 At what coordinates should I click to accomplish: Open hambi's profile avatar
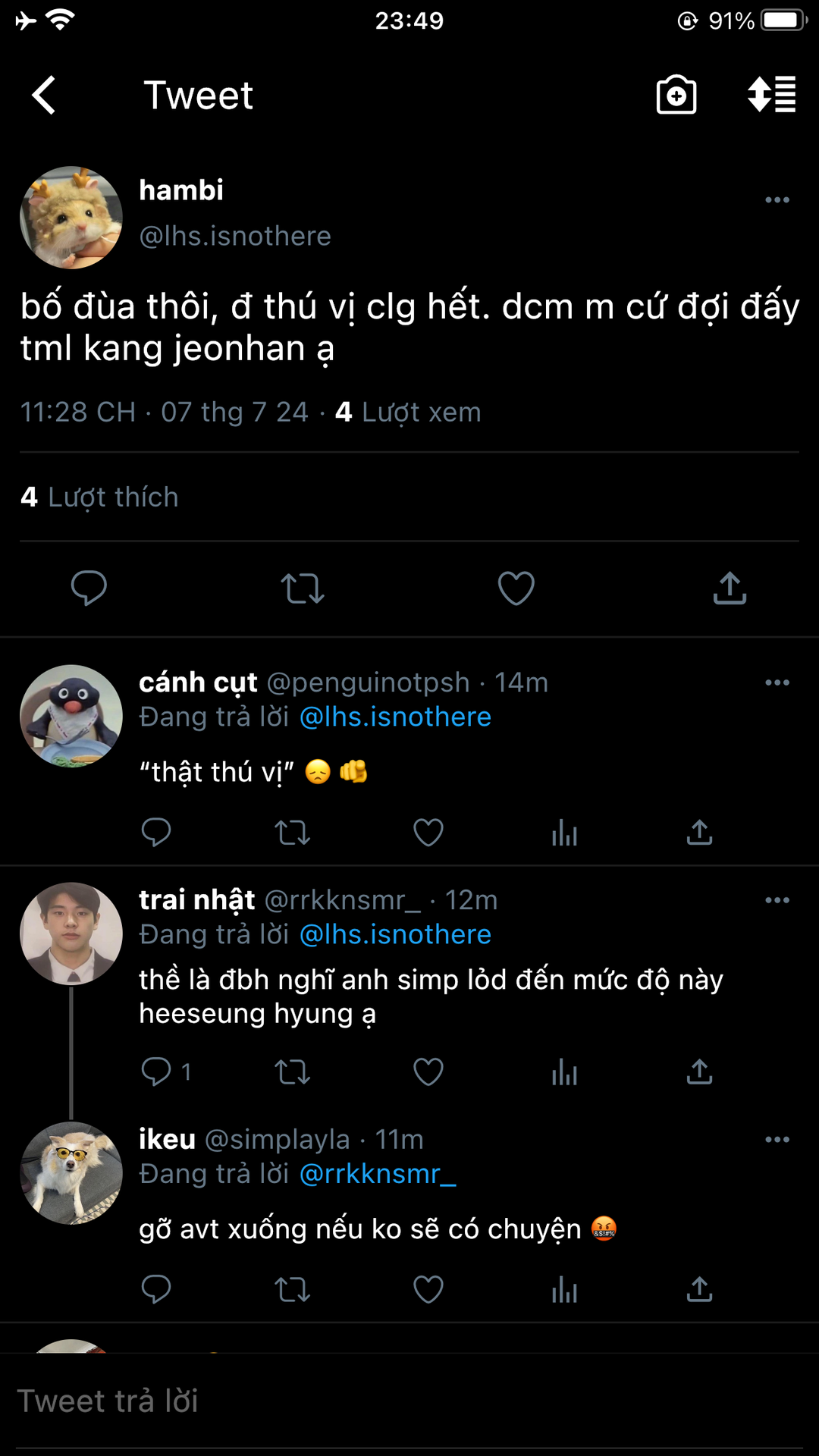[71, 218]
